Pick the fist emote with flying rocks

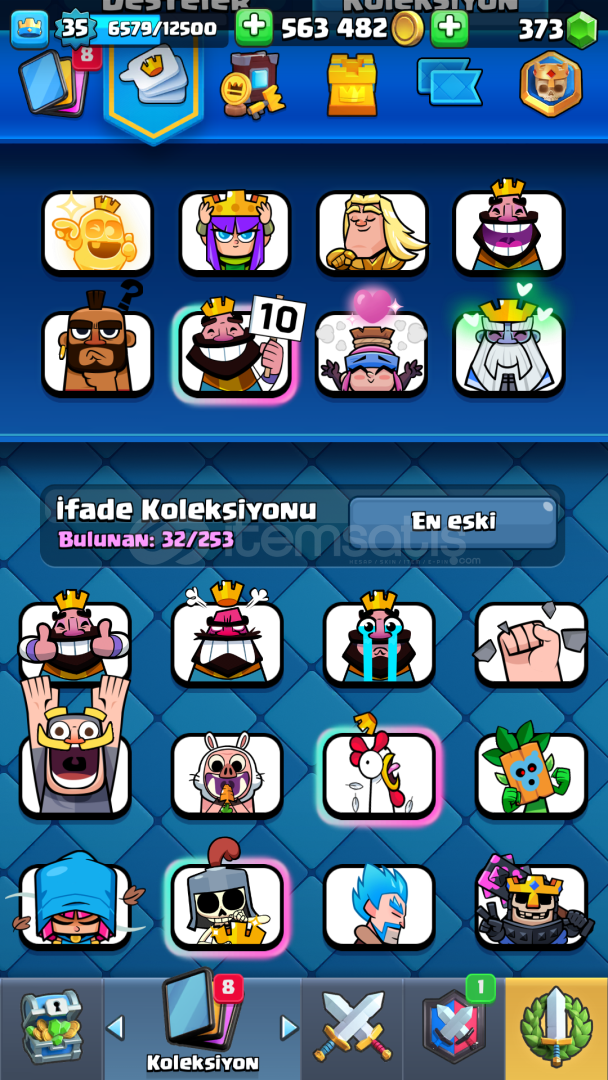click(x=532, y=644)
